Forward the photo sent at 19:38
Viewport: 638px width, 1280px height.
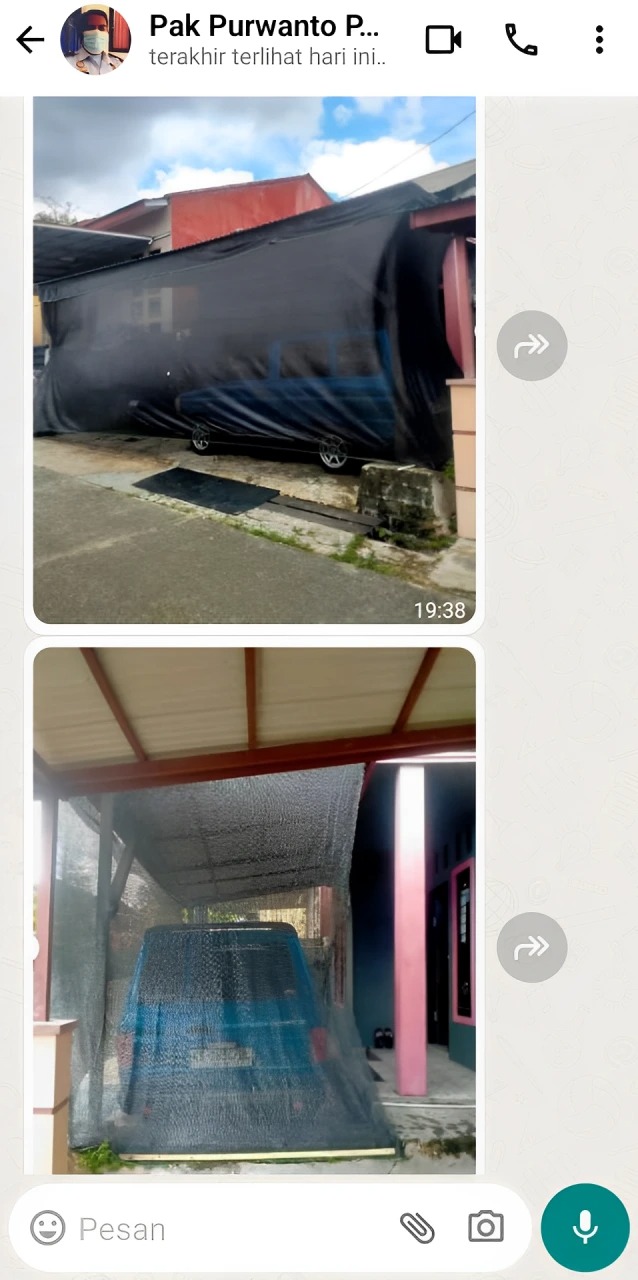pos(532,346)
